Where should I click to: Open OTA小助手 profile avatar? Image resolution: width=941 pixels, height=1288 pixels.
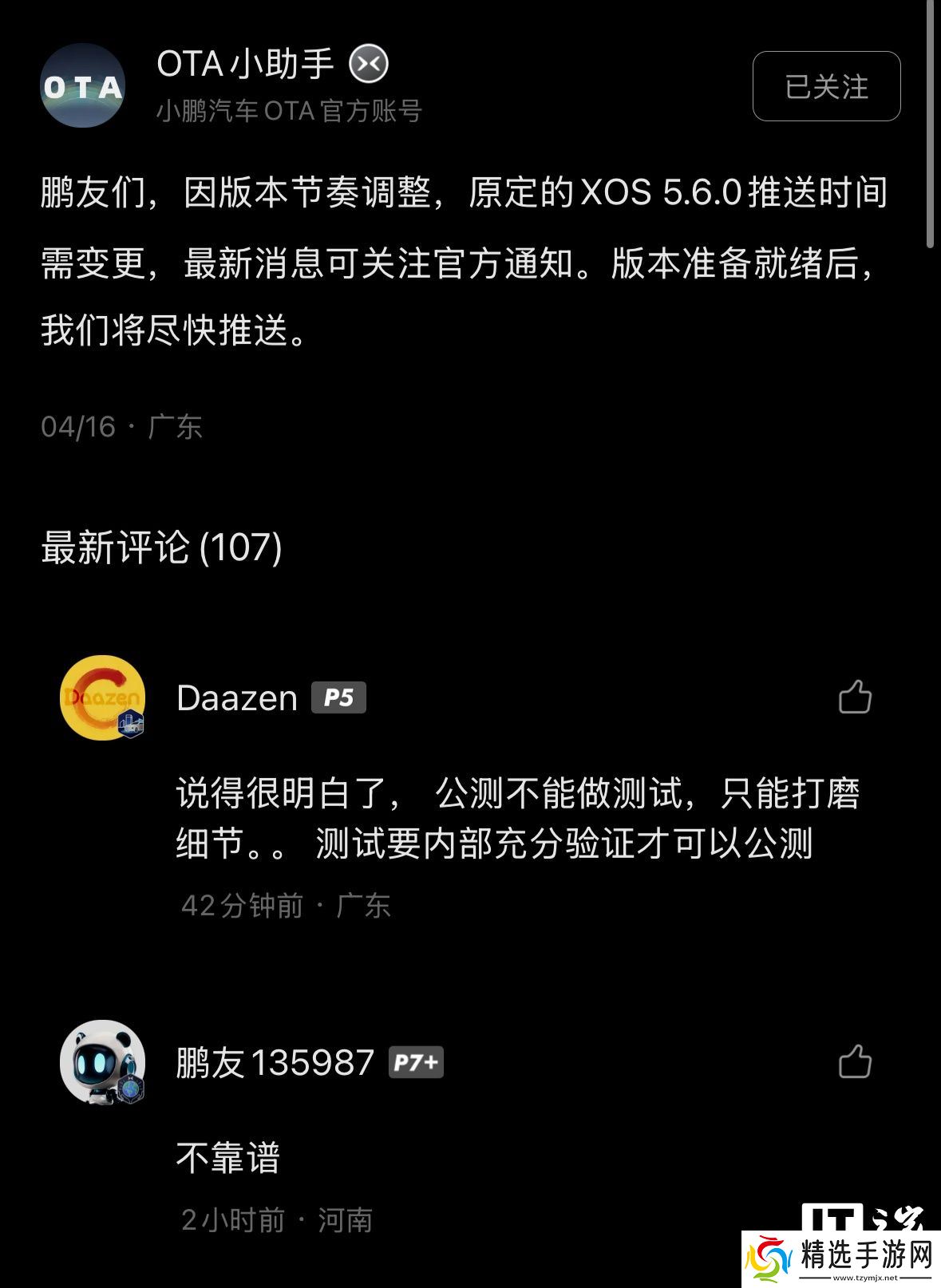[x=83, y=86]
